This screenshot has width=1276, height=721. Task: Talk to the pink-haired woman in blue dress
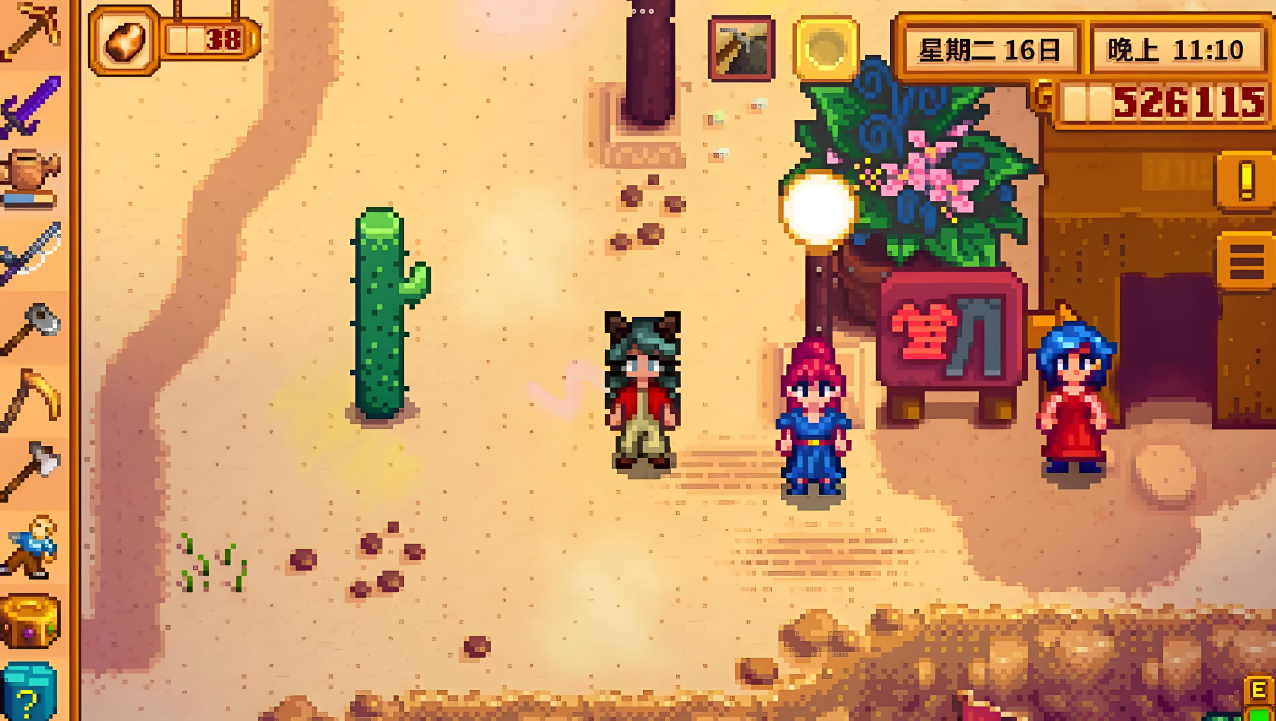813,420
